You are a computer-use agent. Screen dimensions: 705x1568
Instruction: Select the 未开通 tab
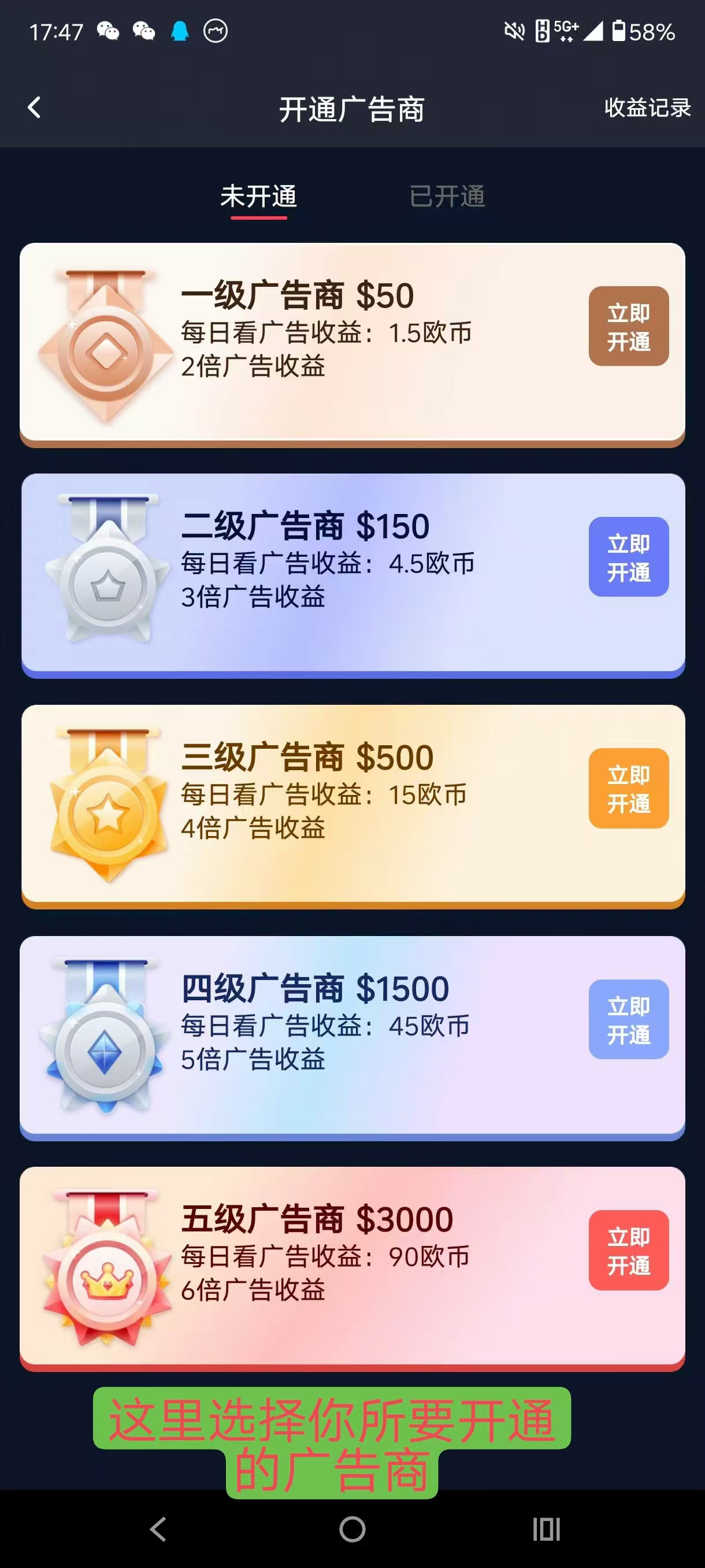(x=258, y=196)
